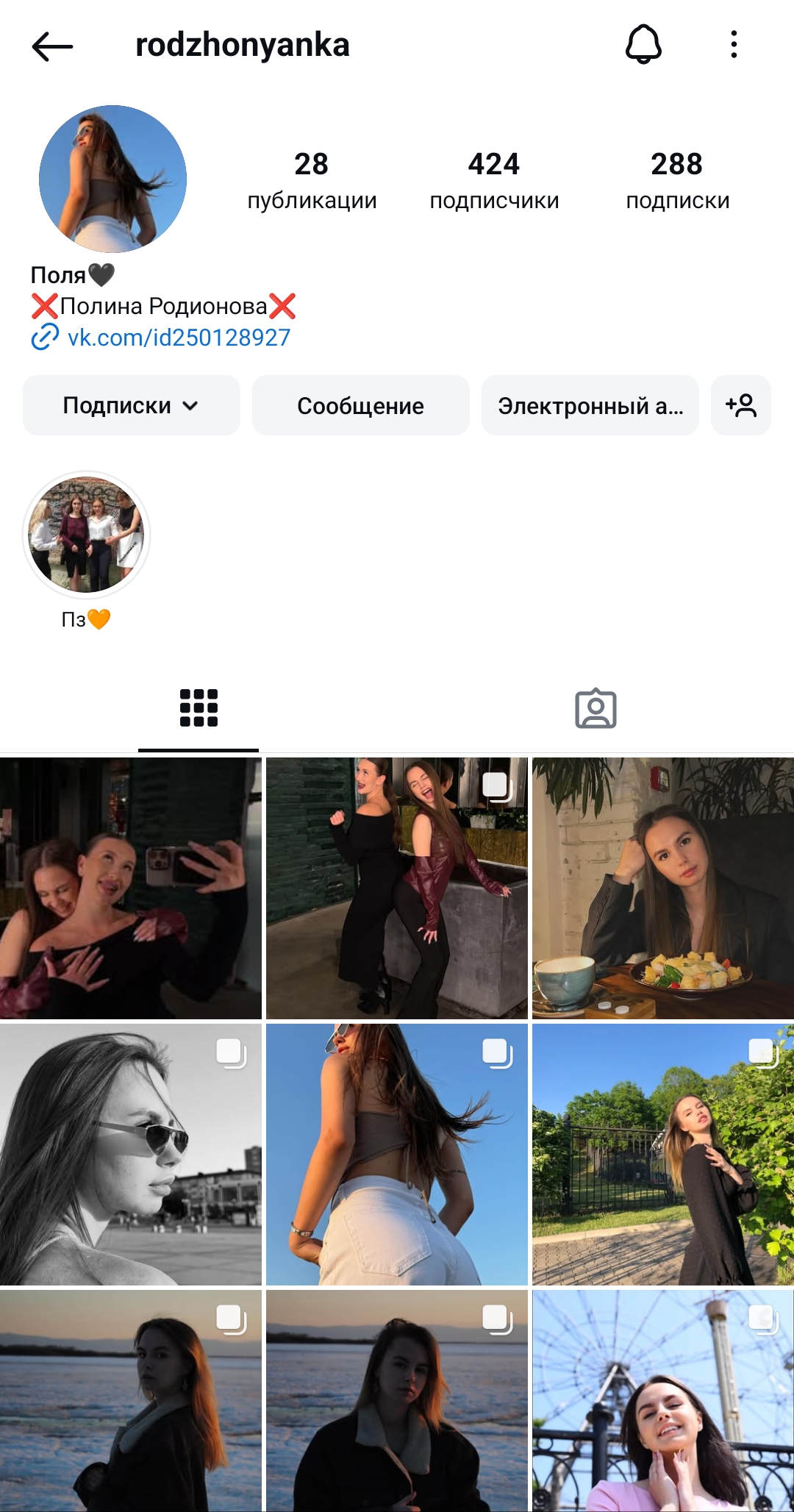Viewport: 794px width, 1512px height.
Task: View the profile picture
Action: 112,179
